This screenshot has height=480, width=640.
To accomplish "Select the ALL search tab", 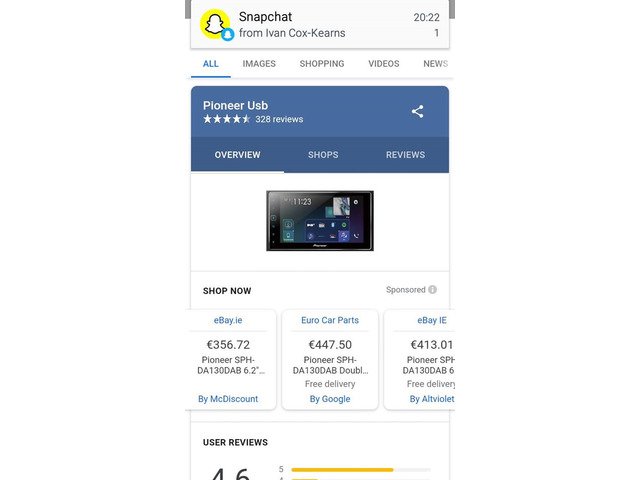I will 210,64.
